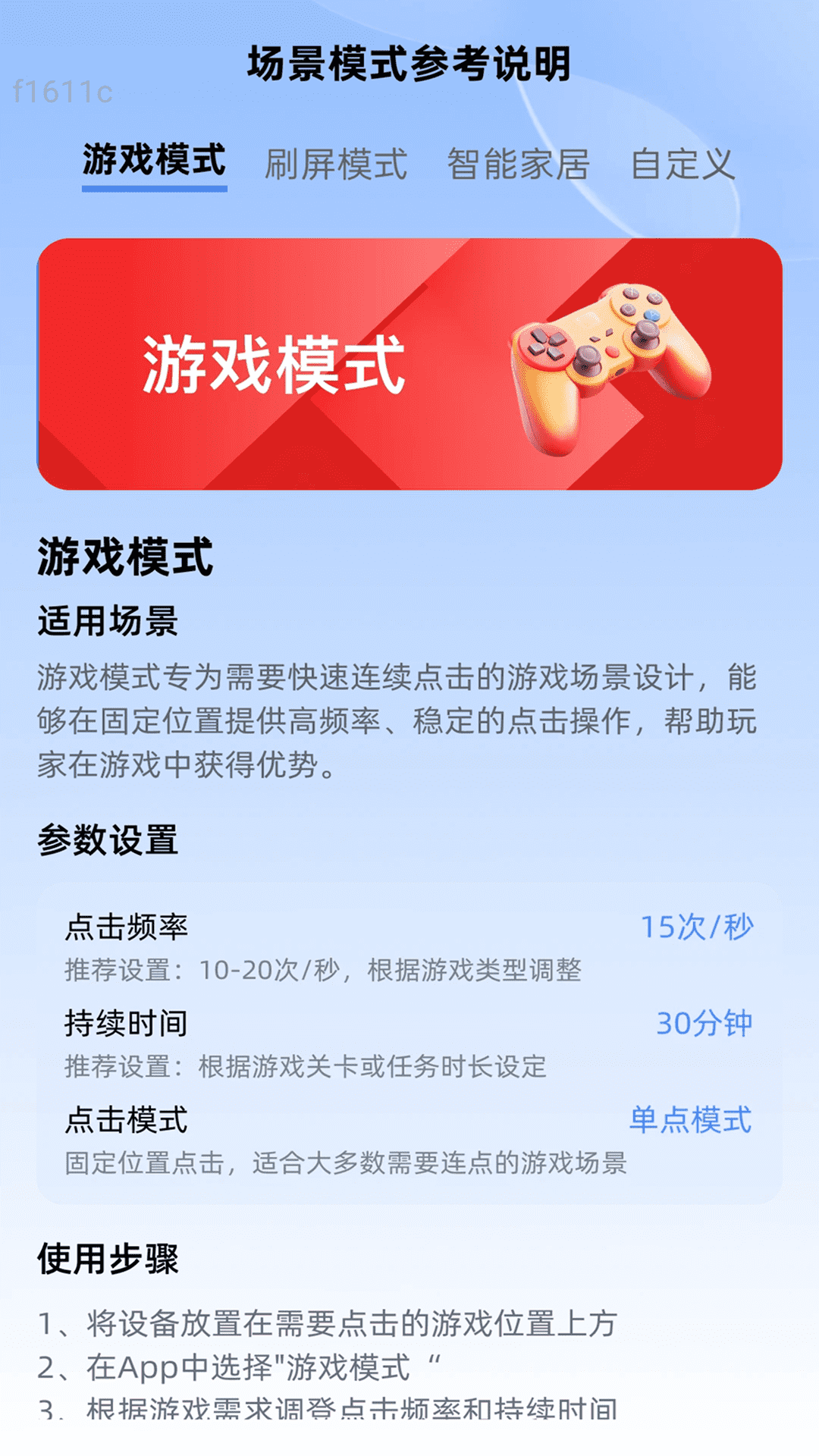Change the click frequency value 15次/秒
The height and width of the screenshot is (1456, 819).
tap(696, 927)
